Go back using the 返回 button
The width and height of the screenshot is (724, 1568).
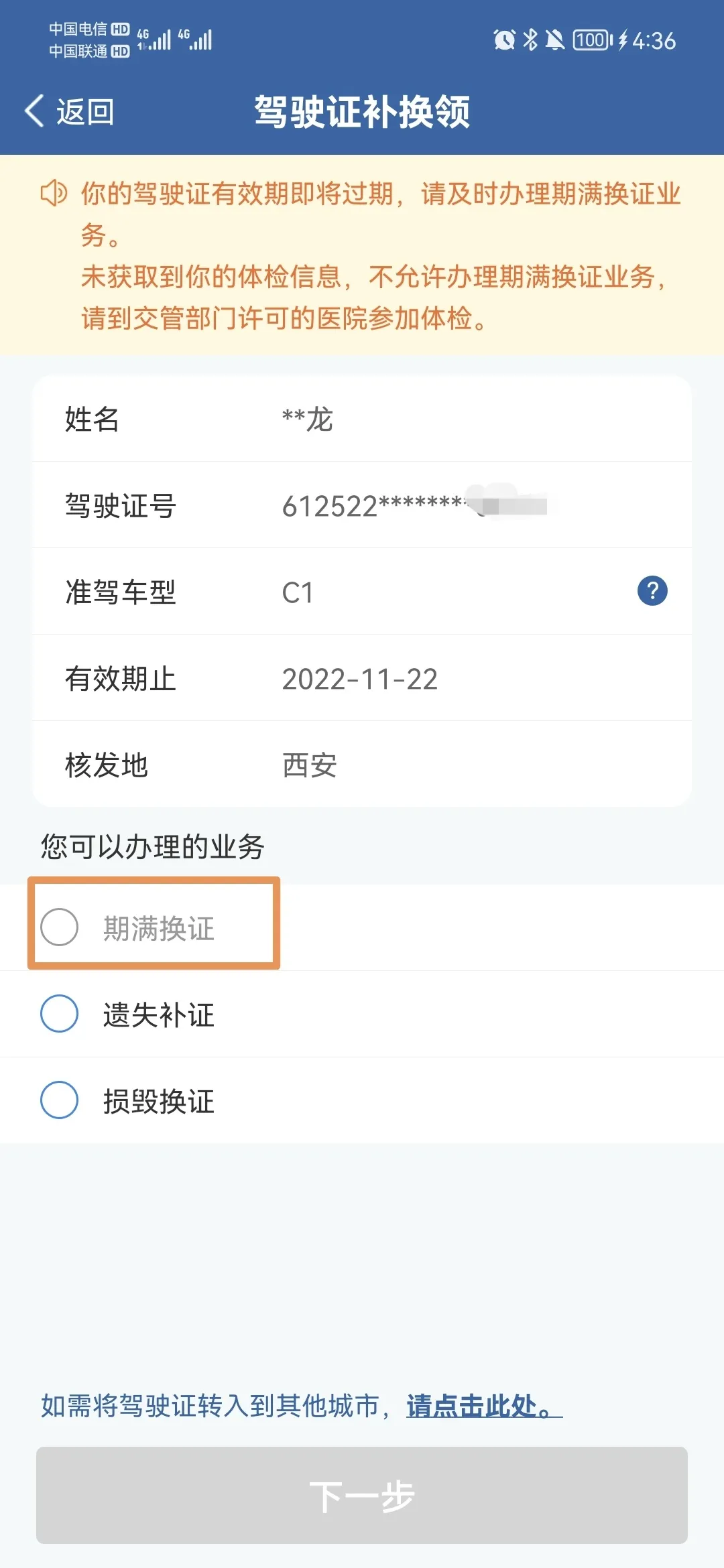[70, 111]
